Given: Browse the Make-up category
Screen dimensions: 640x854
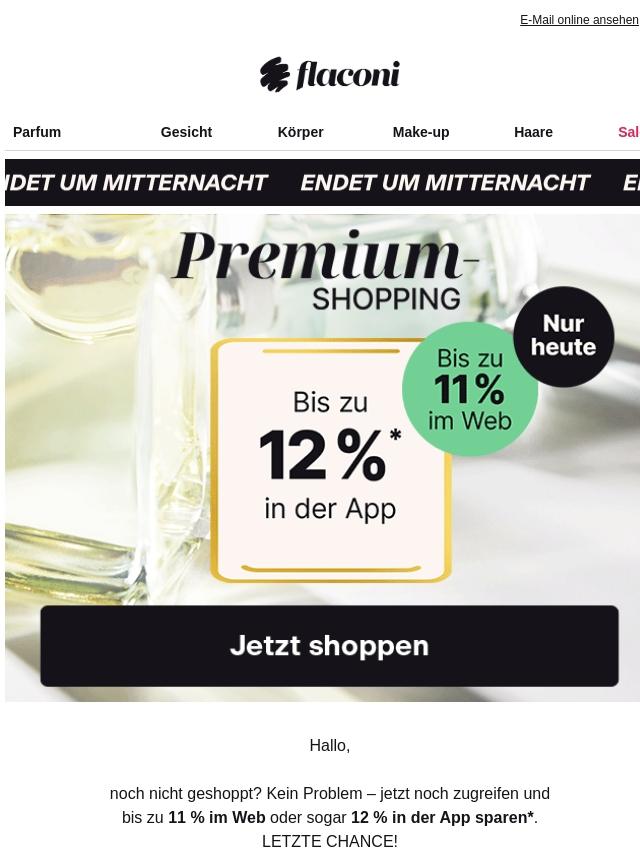Looking at the screenshot, I should coord(420,132).
